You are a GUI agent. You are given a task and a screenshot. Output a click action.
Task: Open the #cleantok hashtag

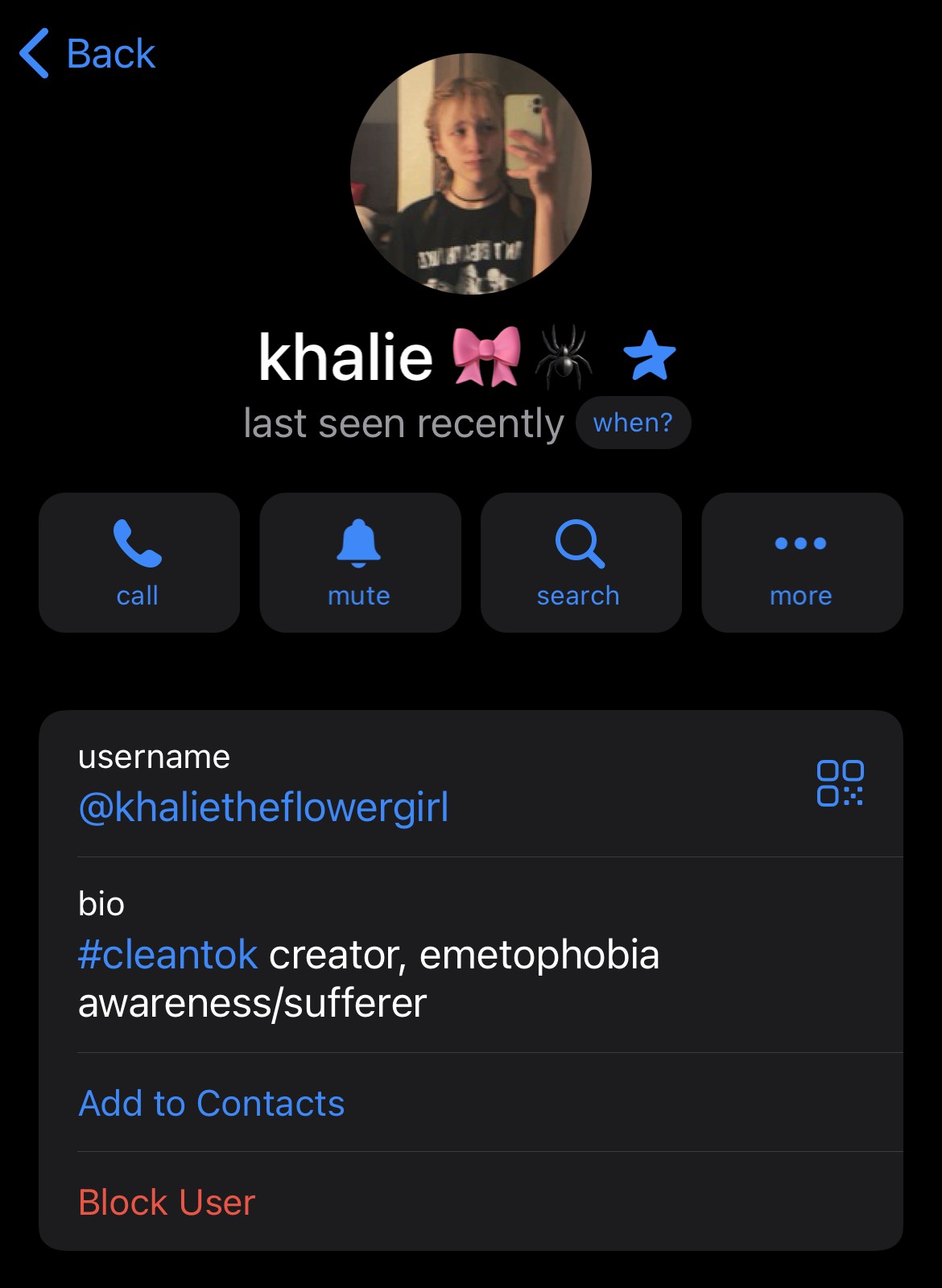167,955
